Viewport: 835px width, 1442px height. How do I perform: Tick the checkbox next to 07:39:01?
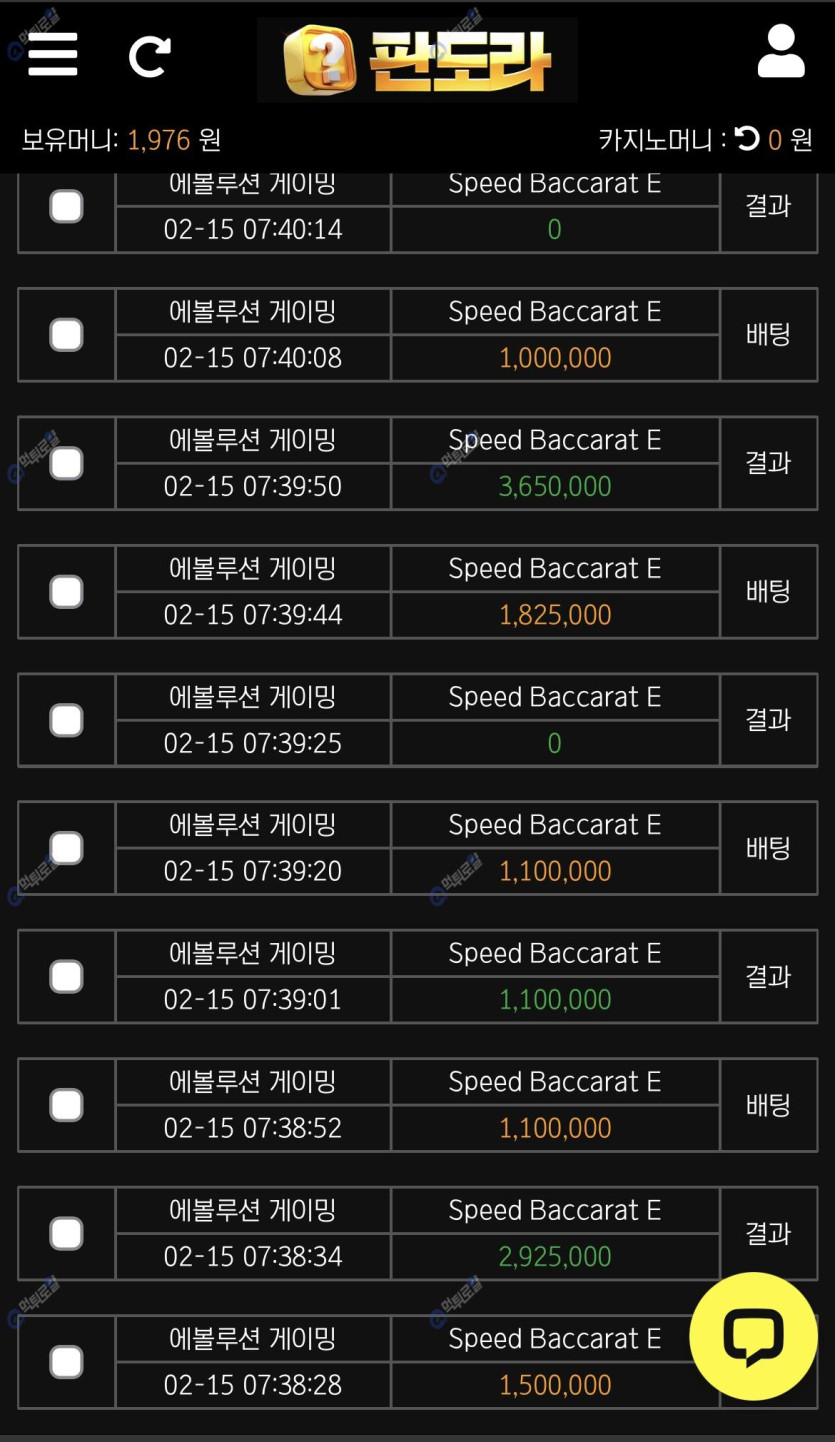[67, 976]
